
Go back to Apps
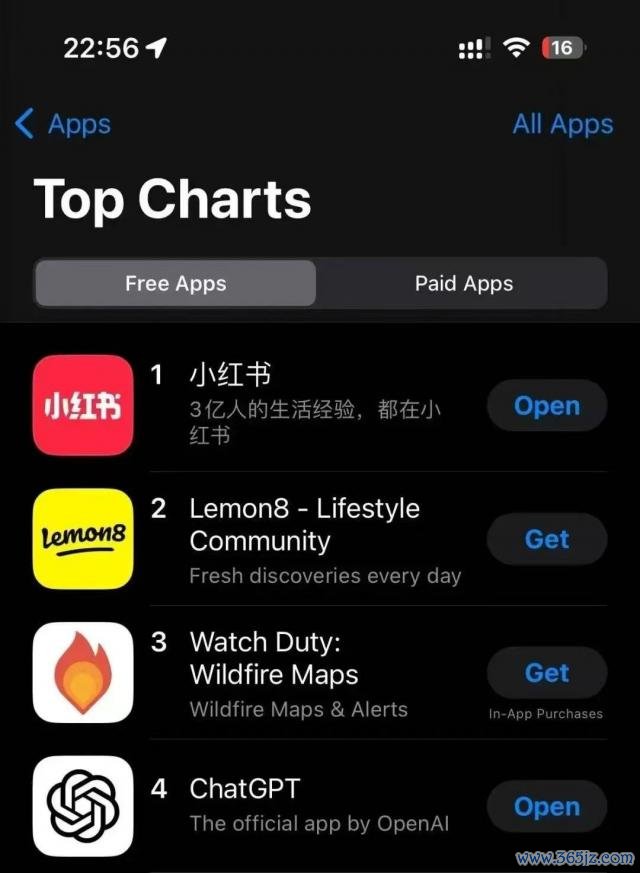pos(63,125)
